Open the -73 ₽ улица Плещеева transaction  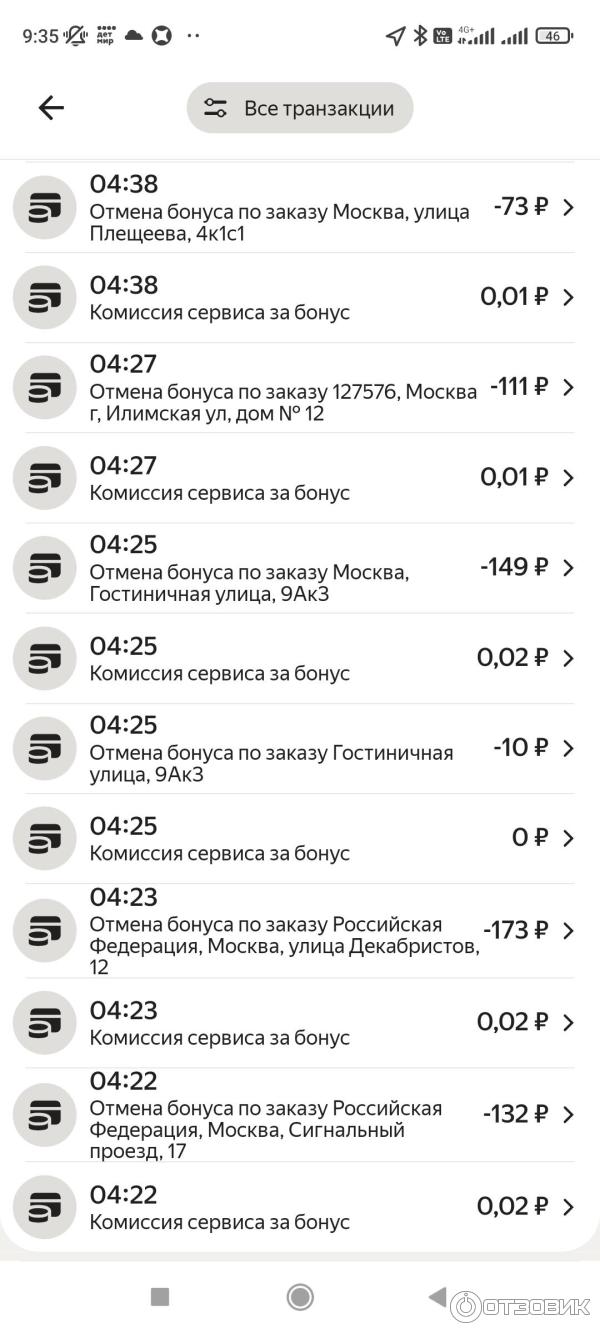300,208
